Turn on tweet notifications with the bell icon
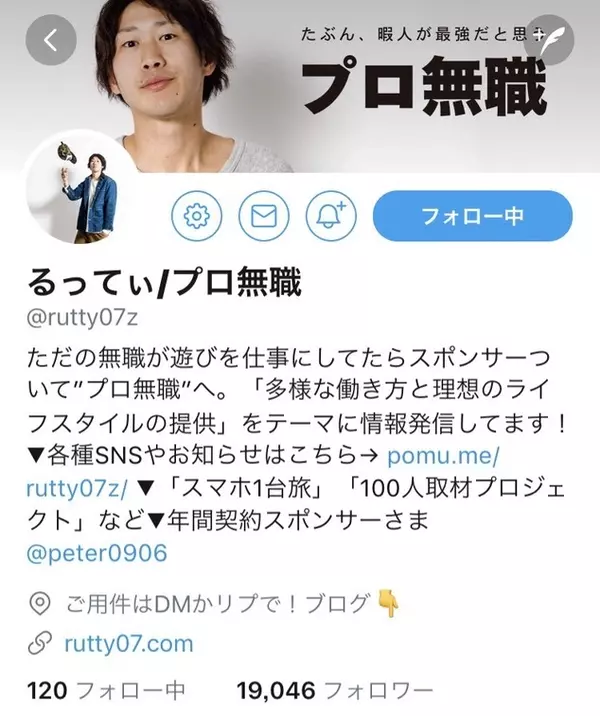This screenshot has width=600, height=716. coord(331,216)
